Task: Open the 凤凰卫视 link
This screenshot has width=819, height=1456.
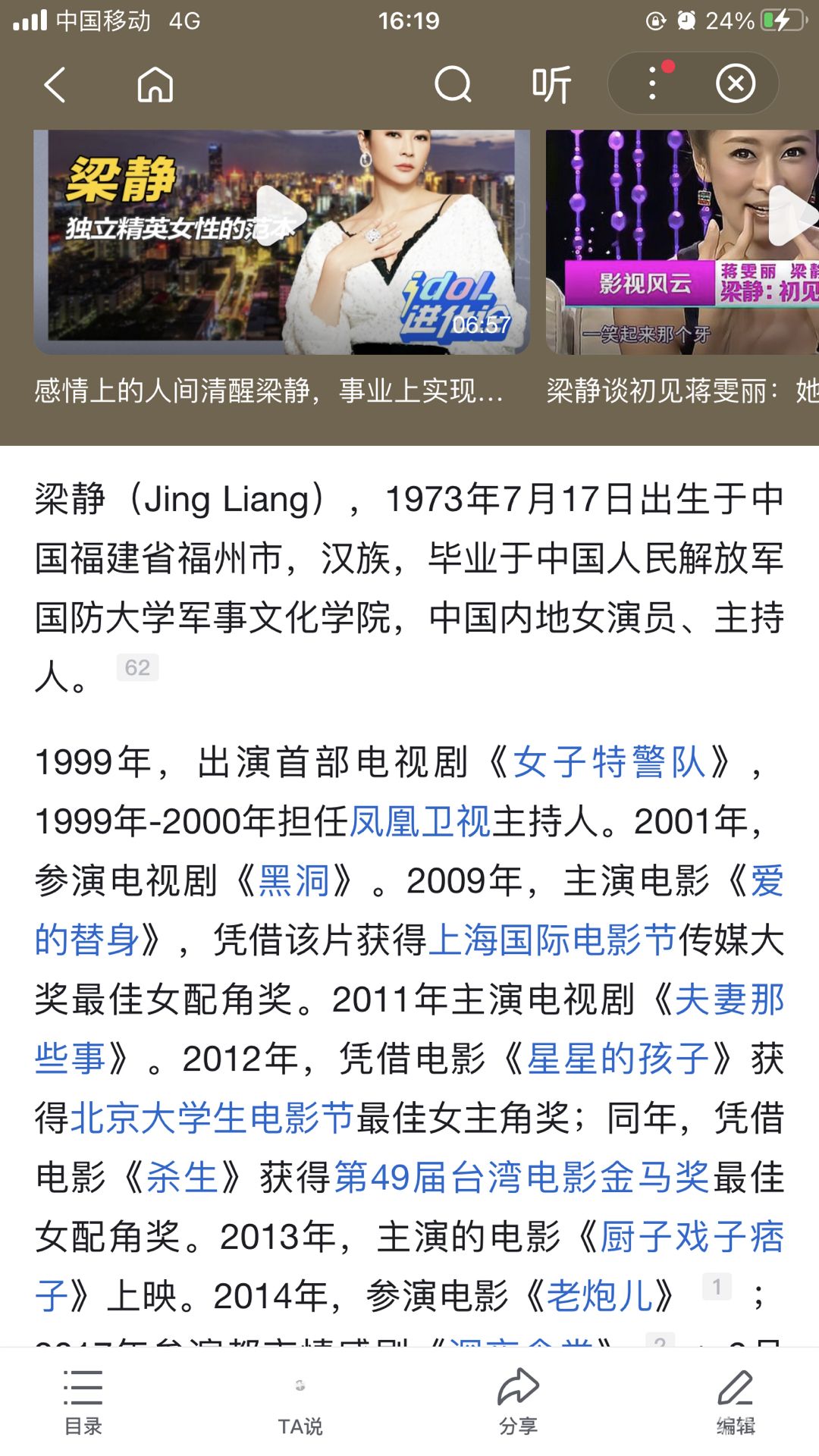Action: [421, 821]
